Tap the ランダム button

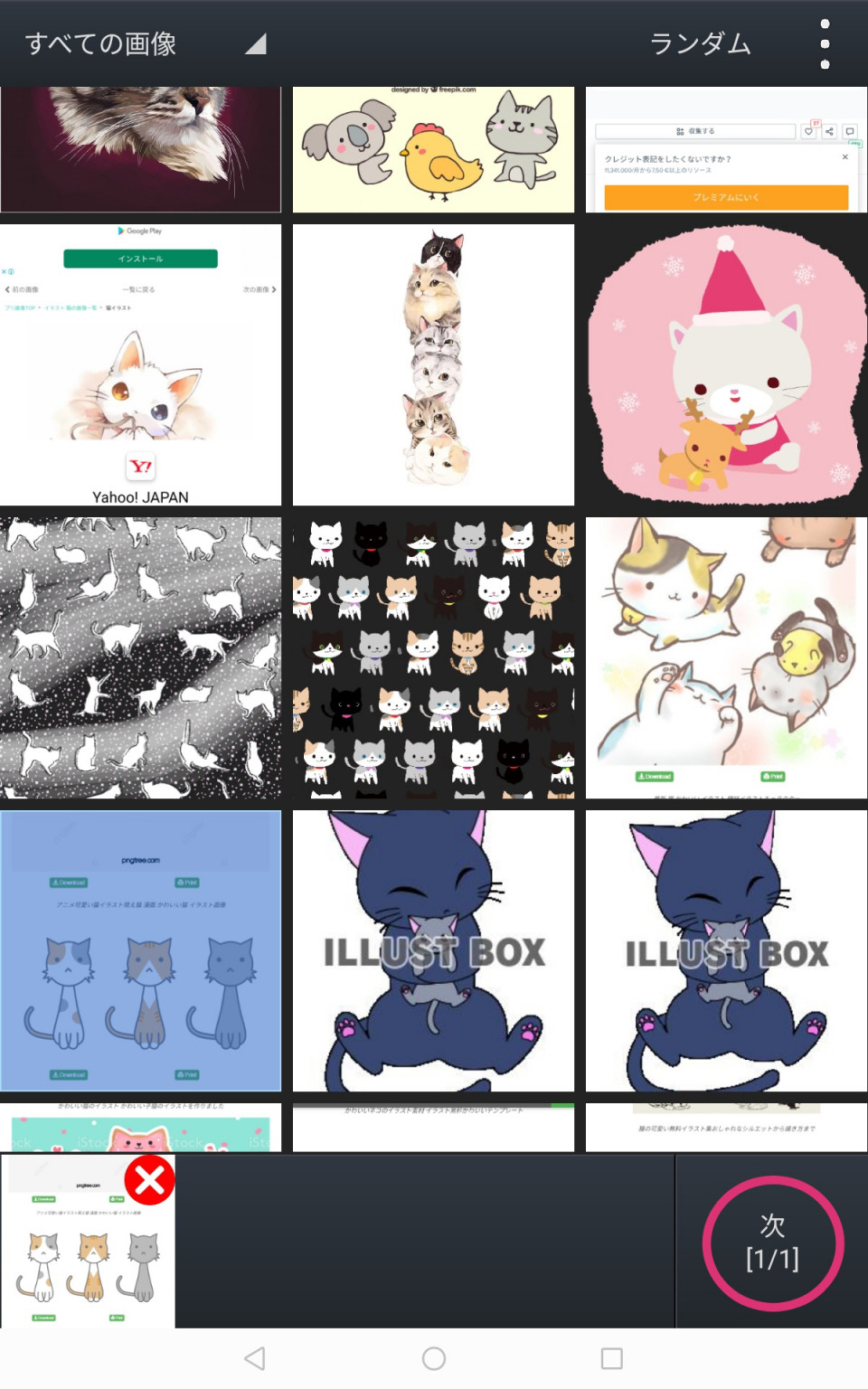[701, 43]
